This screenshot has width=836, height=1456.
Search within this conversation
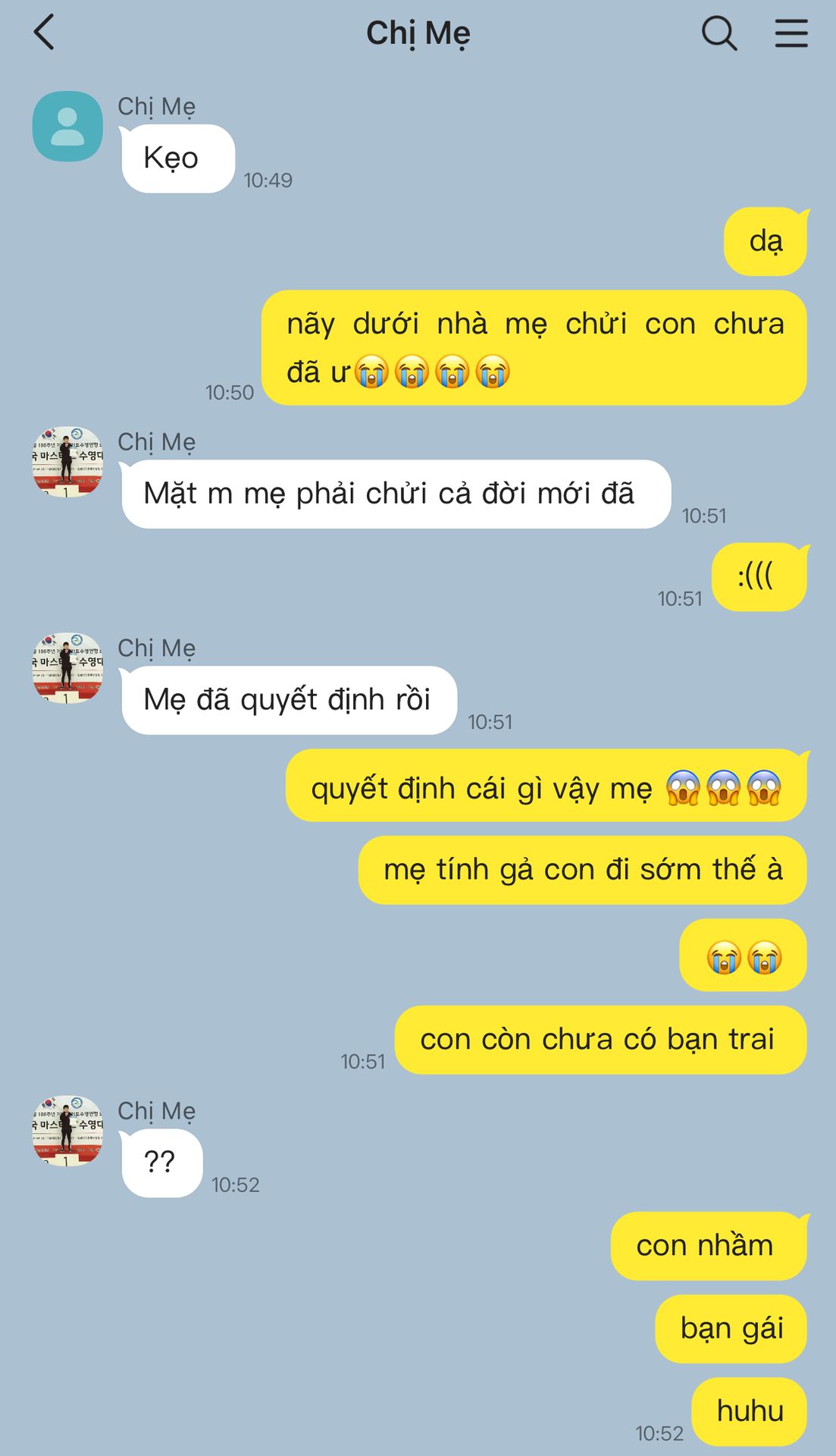[719, 33]
